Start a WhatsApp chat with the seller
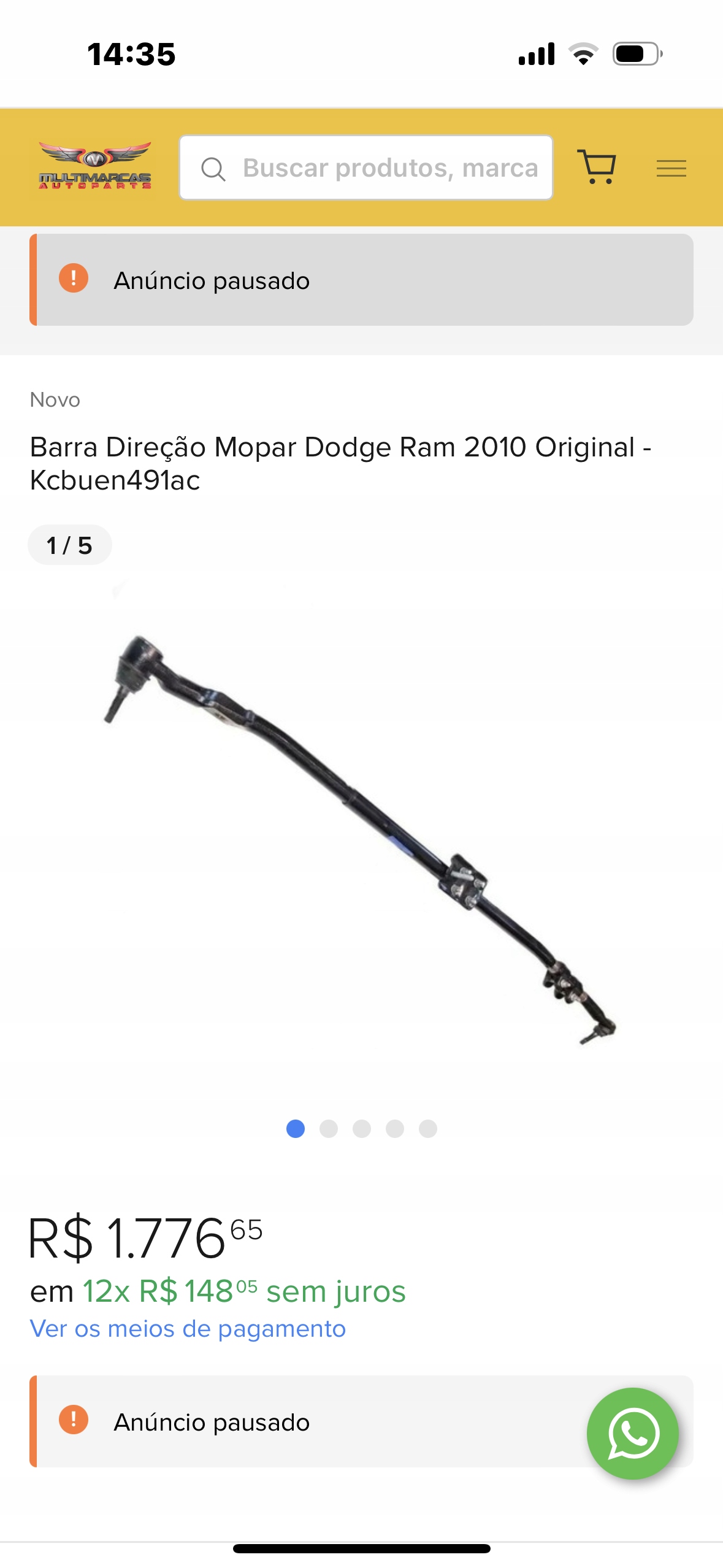723x1568 pixels. pyautogui.click(x=632, y=1433)
